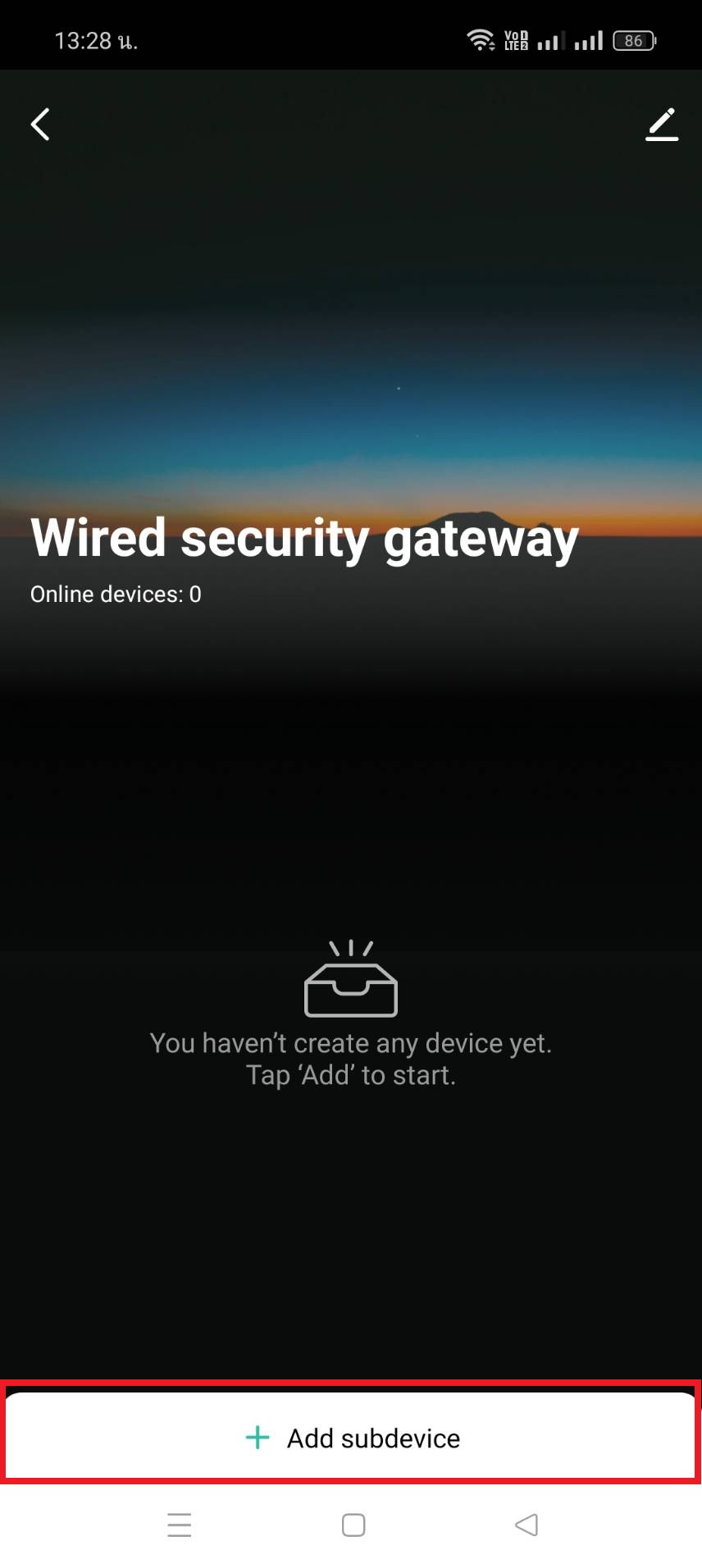This screenshot has height=1568, width=702.
Task: Tap the system back triangle
Action: click(526, 1525)
